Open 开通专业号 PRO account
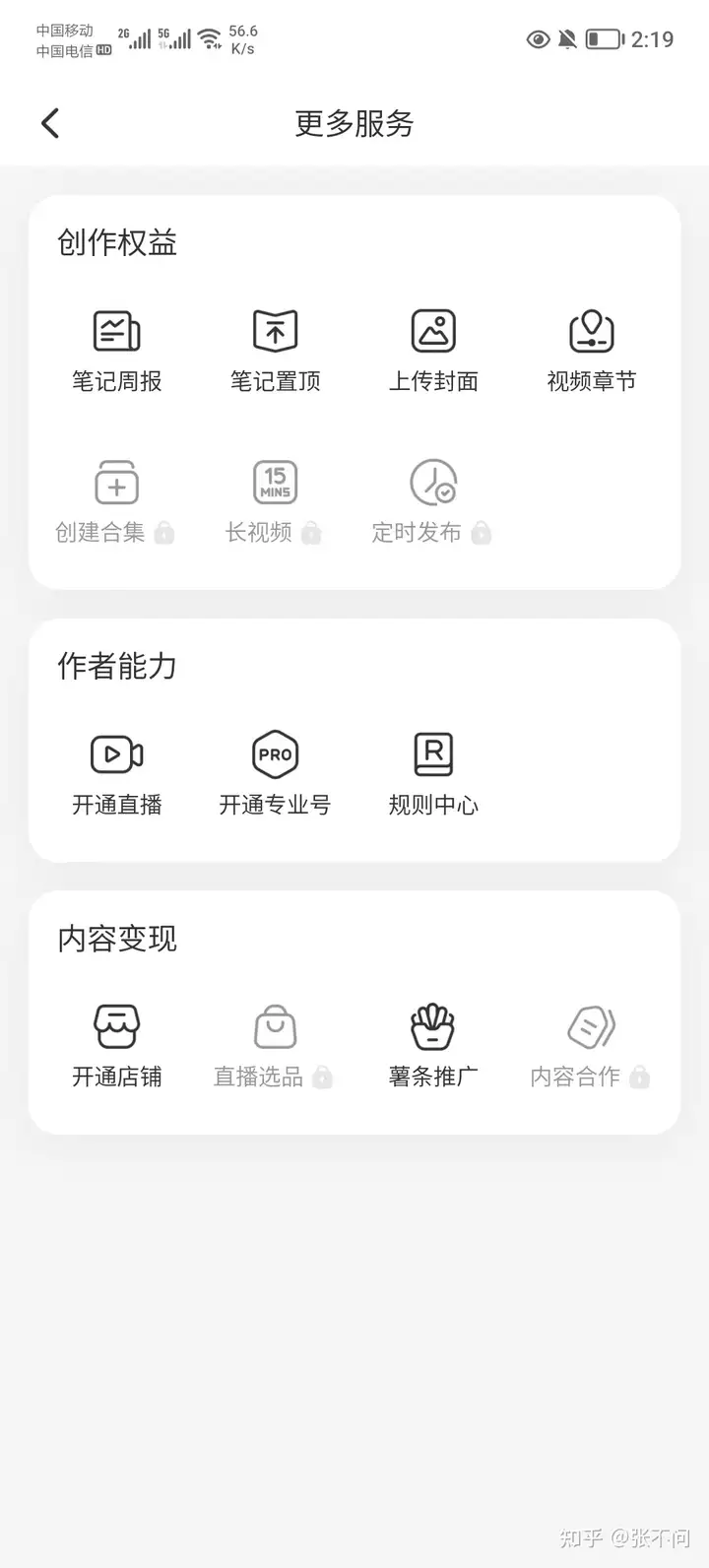 pos(275,775)
